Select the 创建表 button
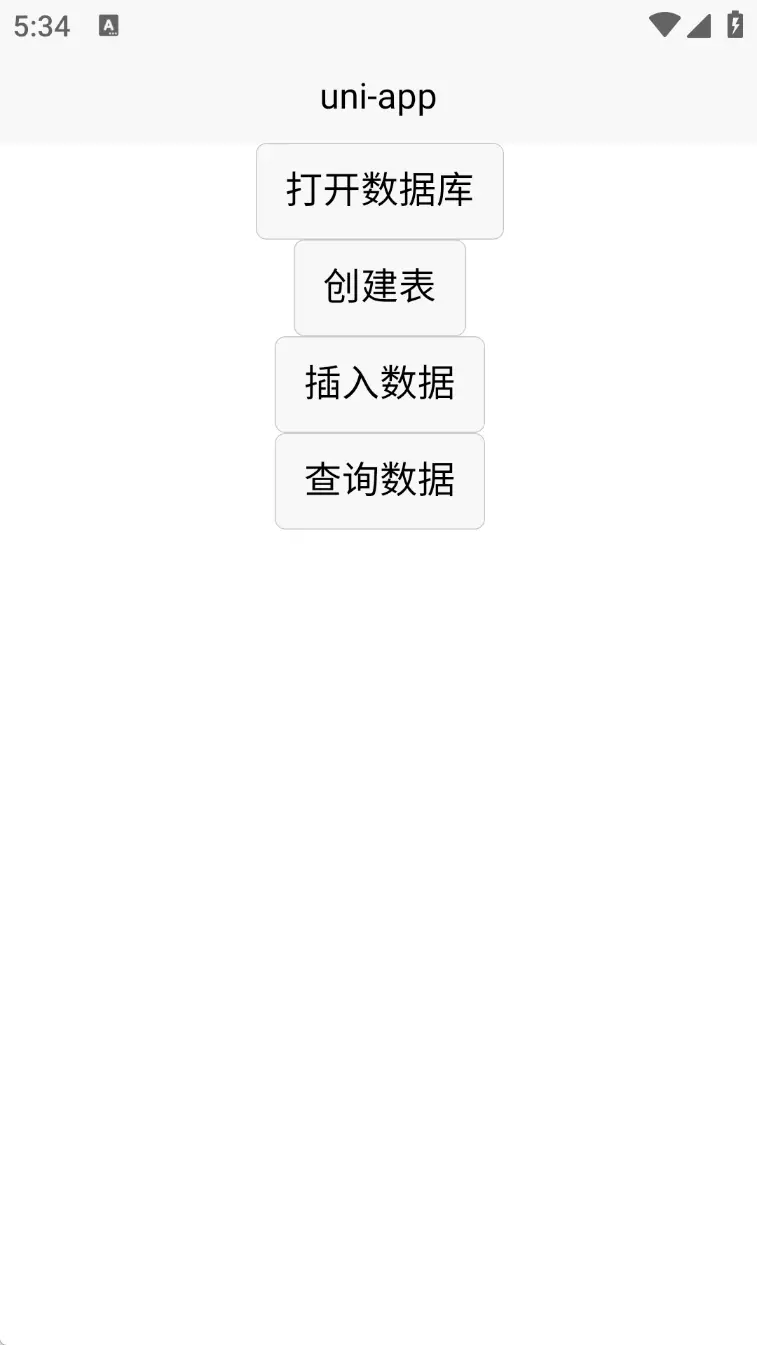Viewport: 757px width, 1345px height. tap(379, 288)
